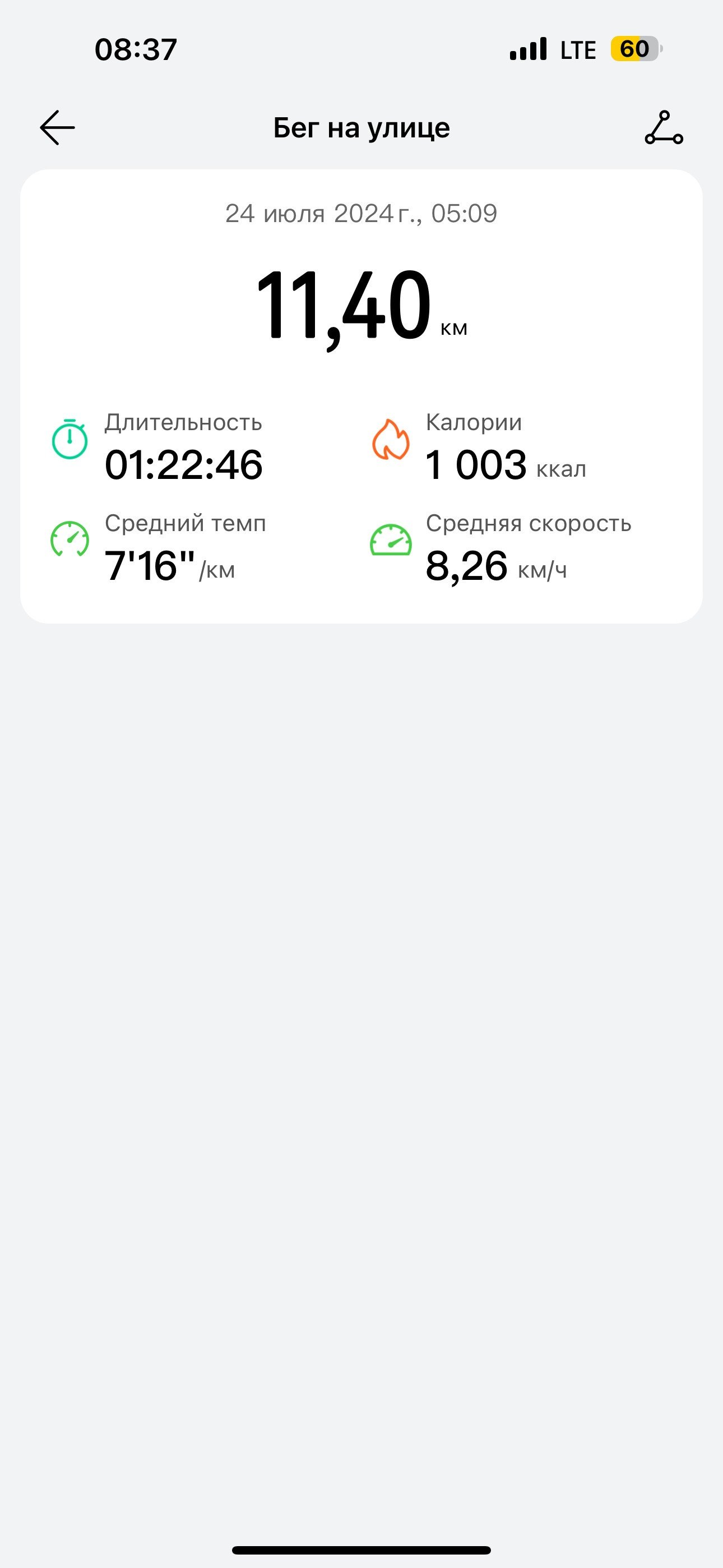Open the route share icon

click(x=664, y=128)
